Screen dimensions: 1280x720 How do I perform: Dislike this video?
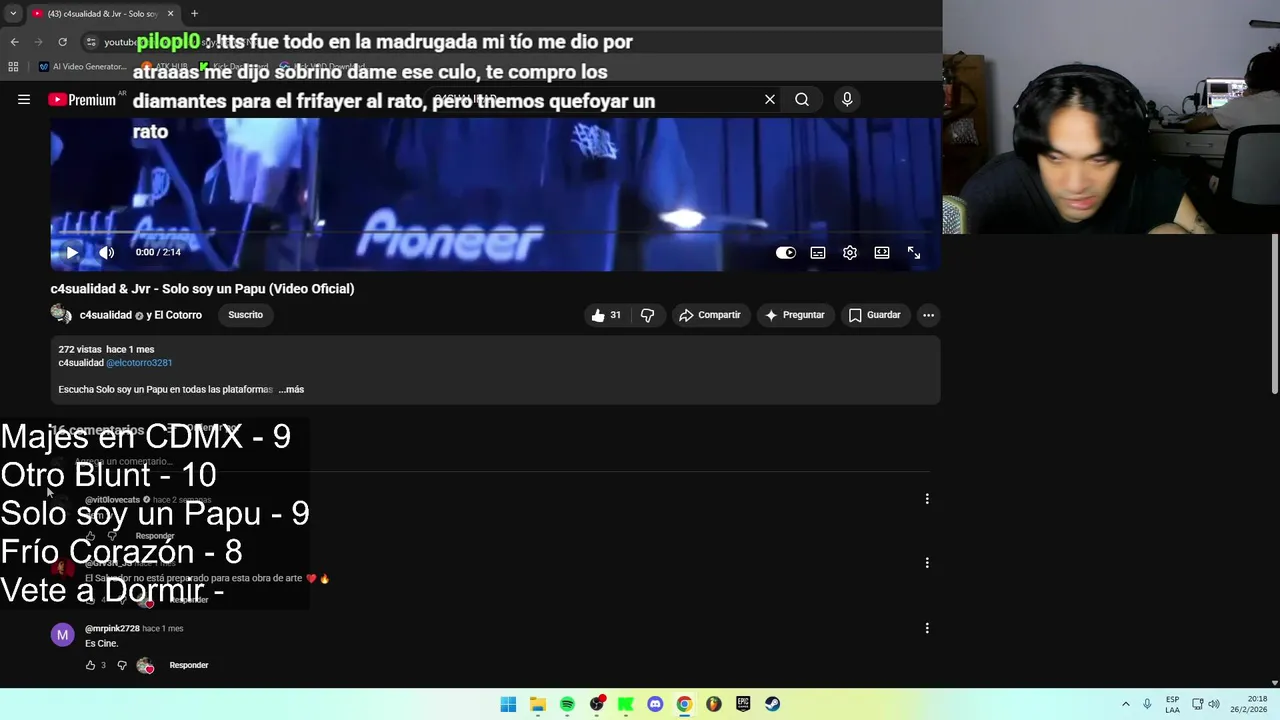pos(647,315)
